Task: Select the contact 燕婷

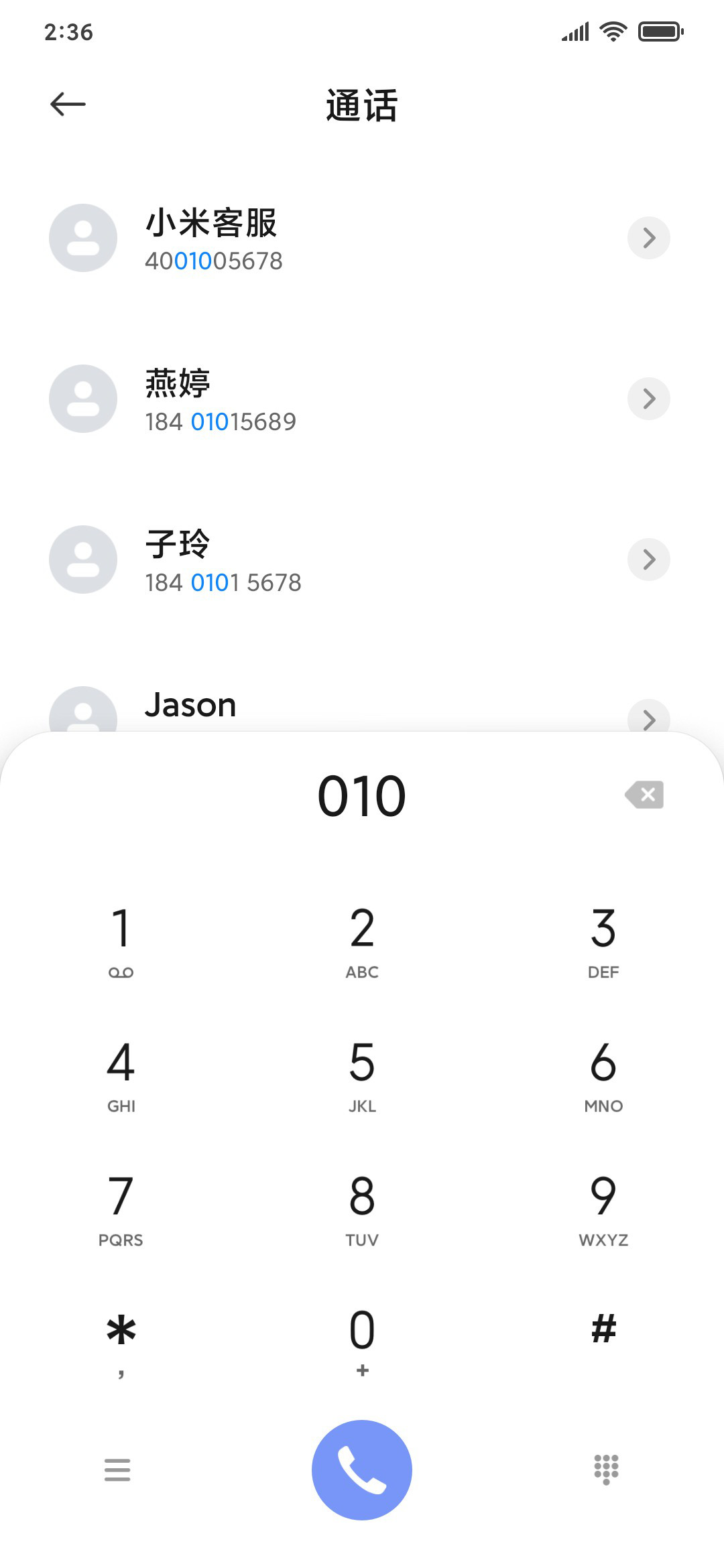Action: tap(362, 399)
